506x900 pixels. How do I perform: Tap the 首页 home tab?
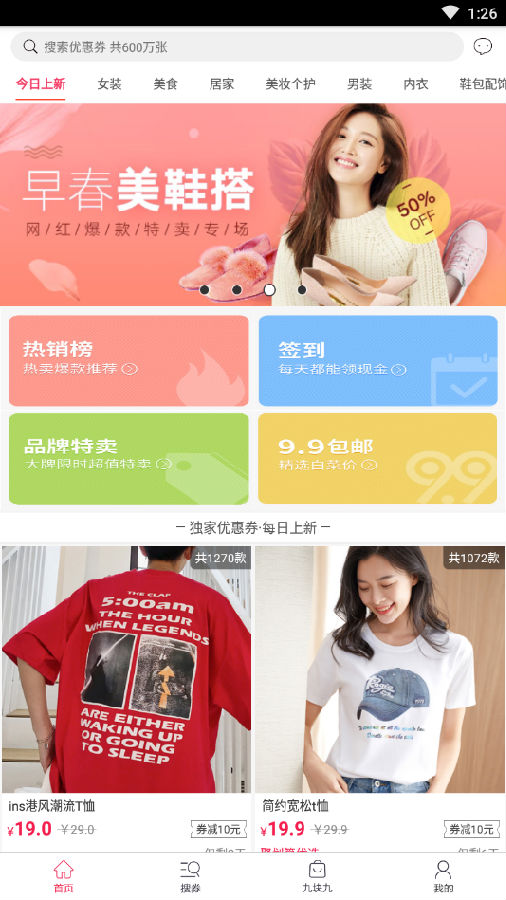click(x=64, y=876)
